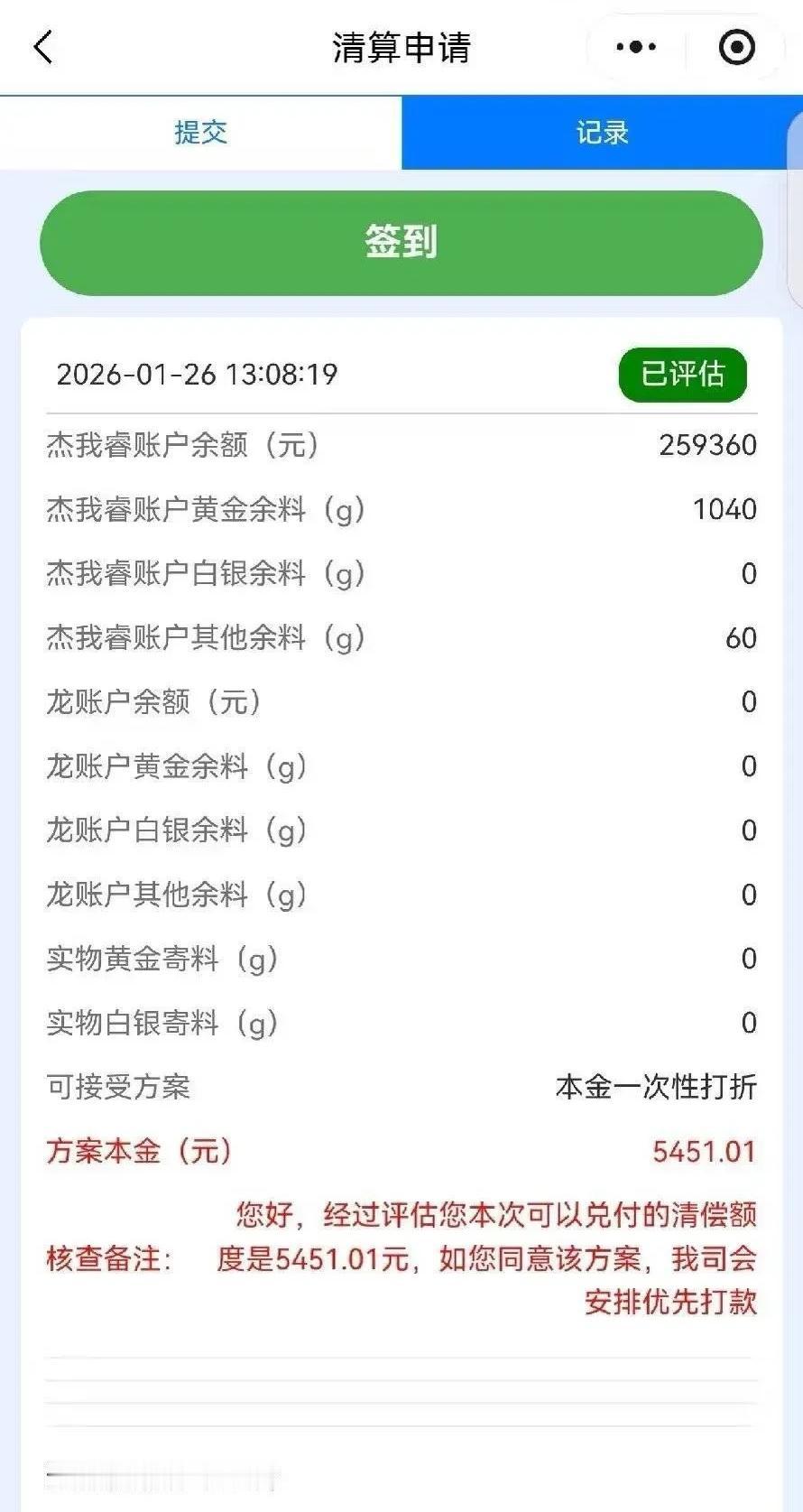Switch to the 提交 tab
This screenshot has width=803, height=1512.
pos(200,132)
